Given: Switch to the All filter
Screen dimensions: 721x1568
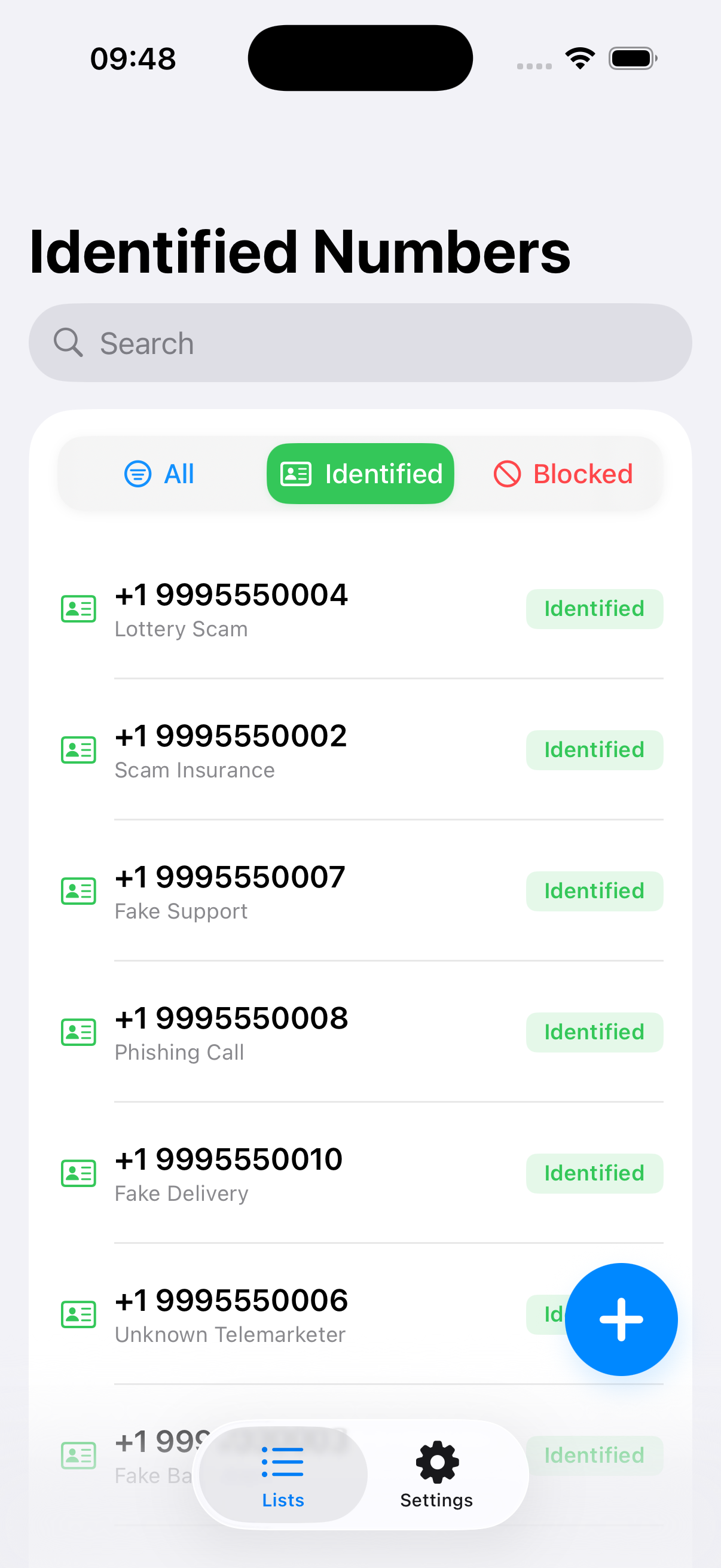Looking at the screenshot, I should [160, 474].
